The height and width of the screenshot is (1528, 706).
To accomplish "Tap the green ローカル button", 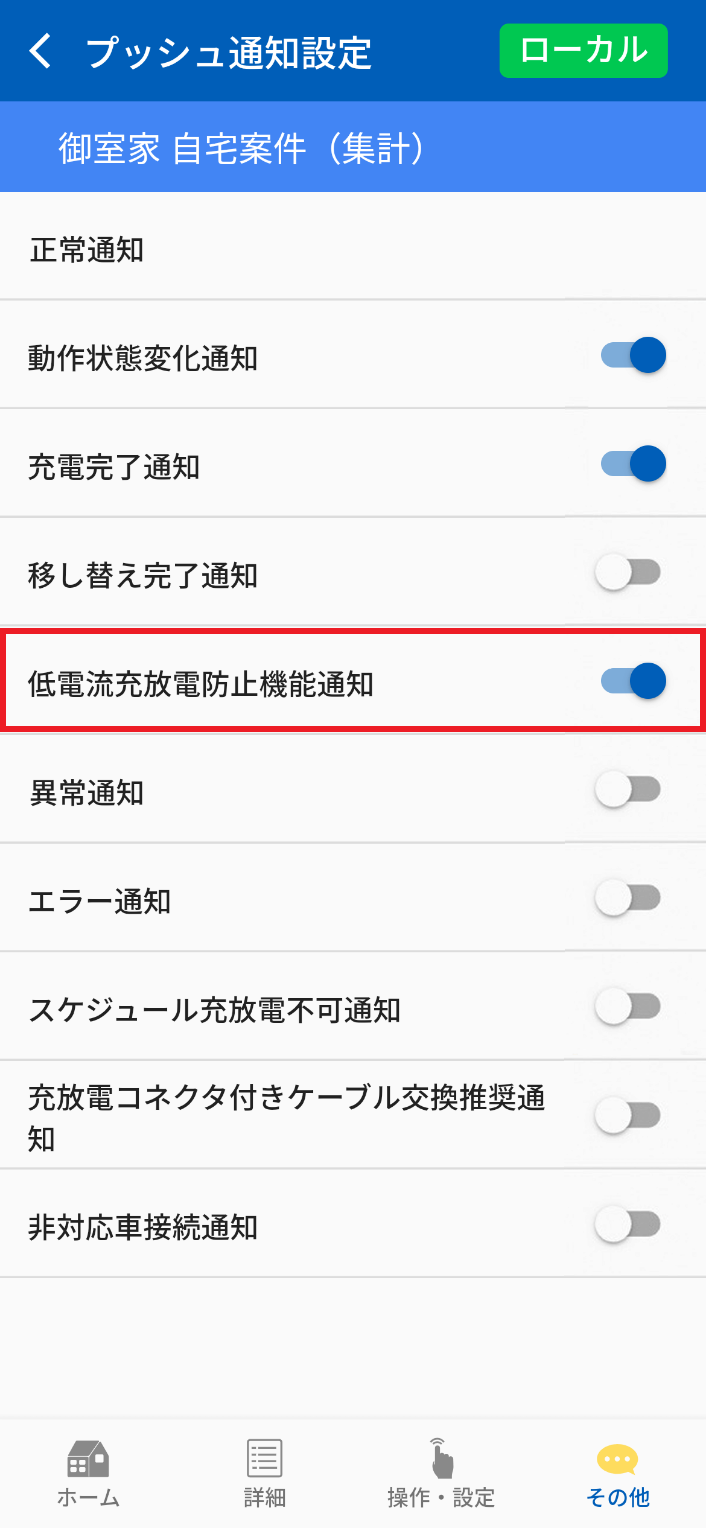I will 583,50.
